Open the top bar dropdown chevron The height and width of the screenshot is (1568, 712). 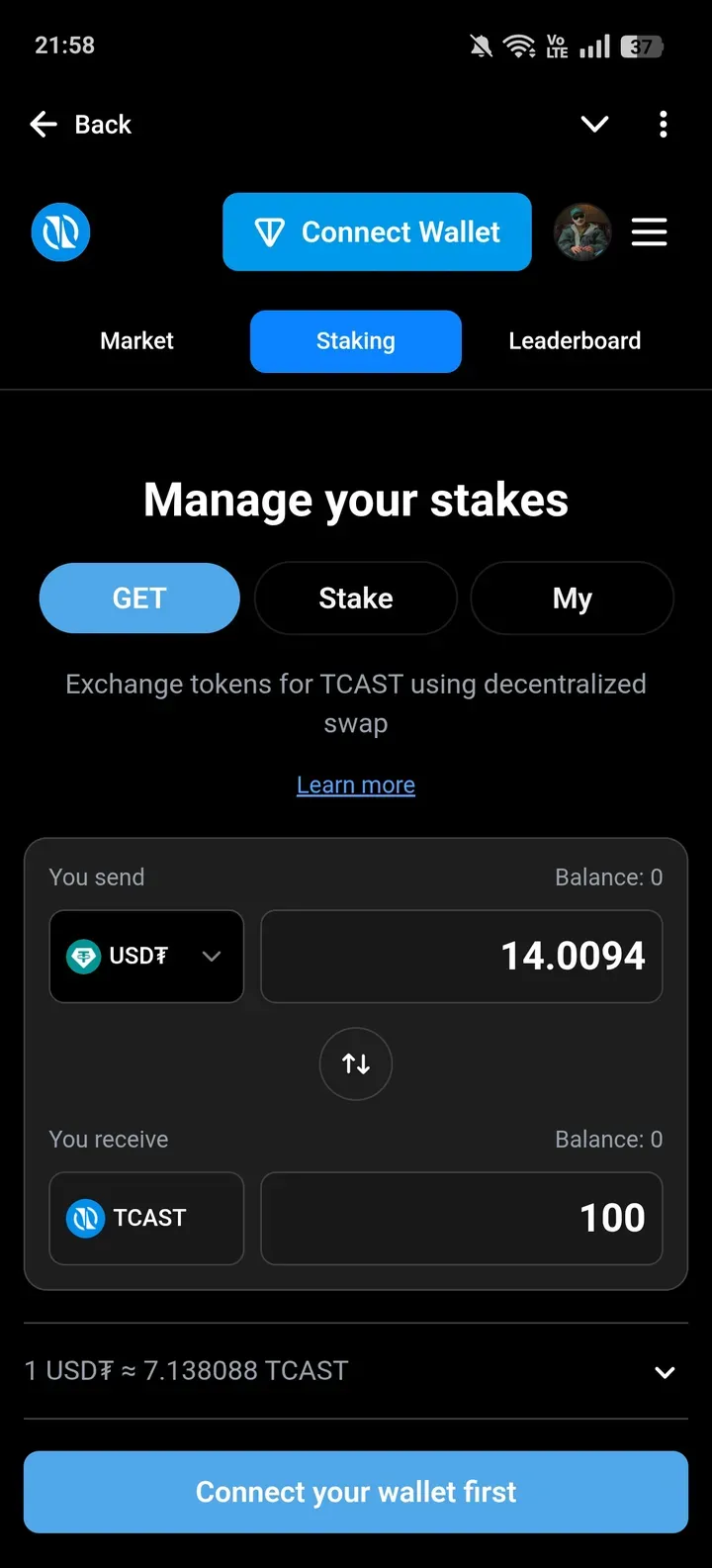594,125
